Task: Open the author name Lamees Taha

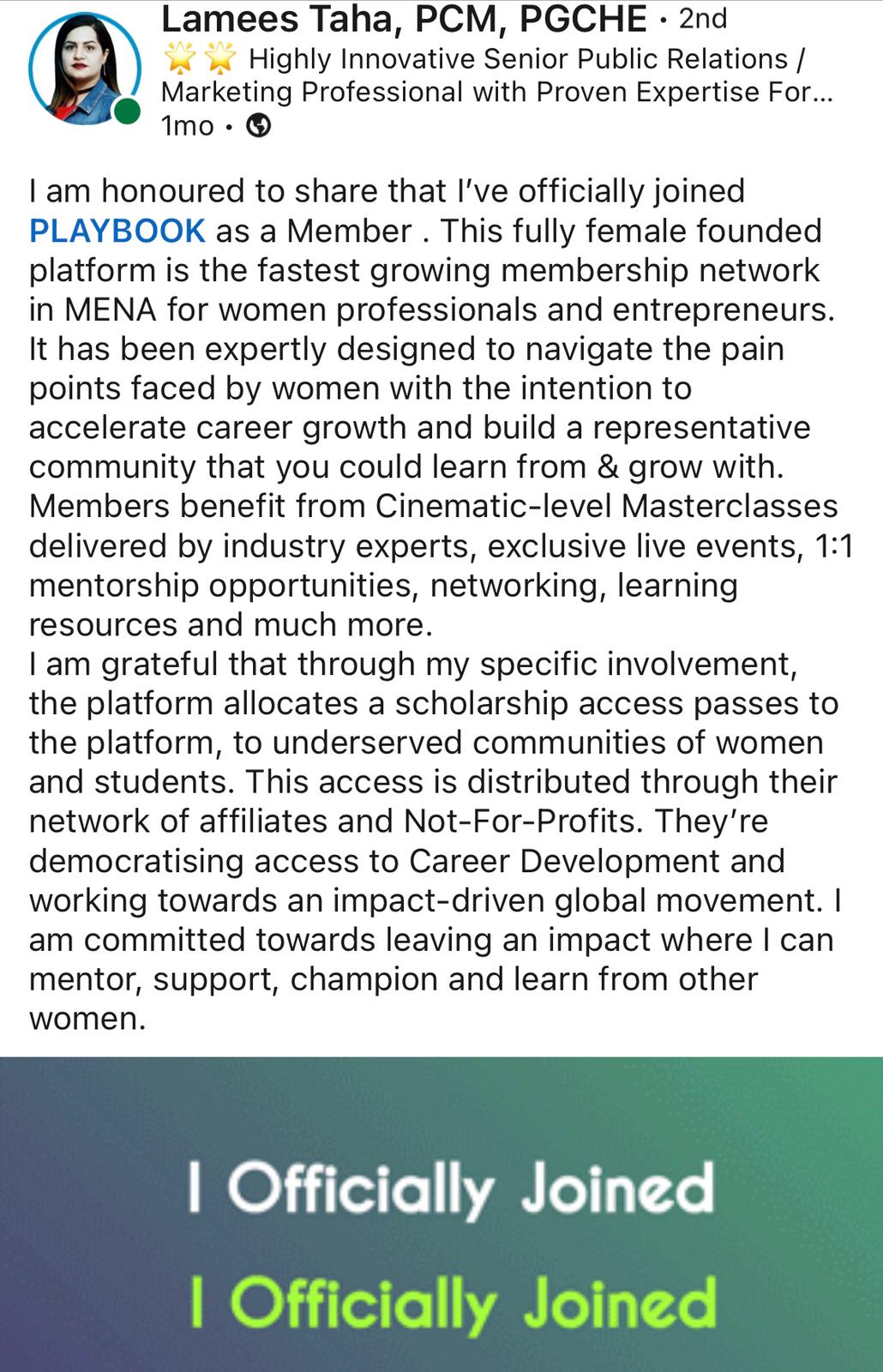Action: coord(403,19)
